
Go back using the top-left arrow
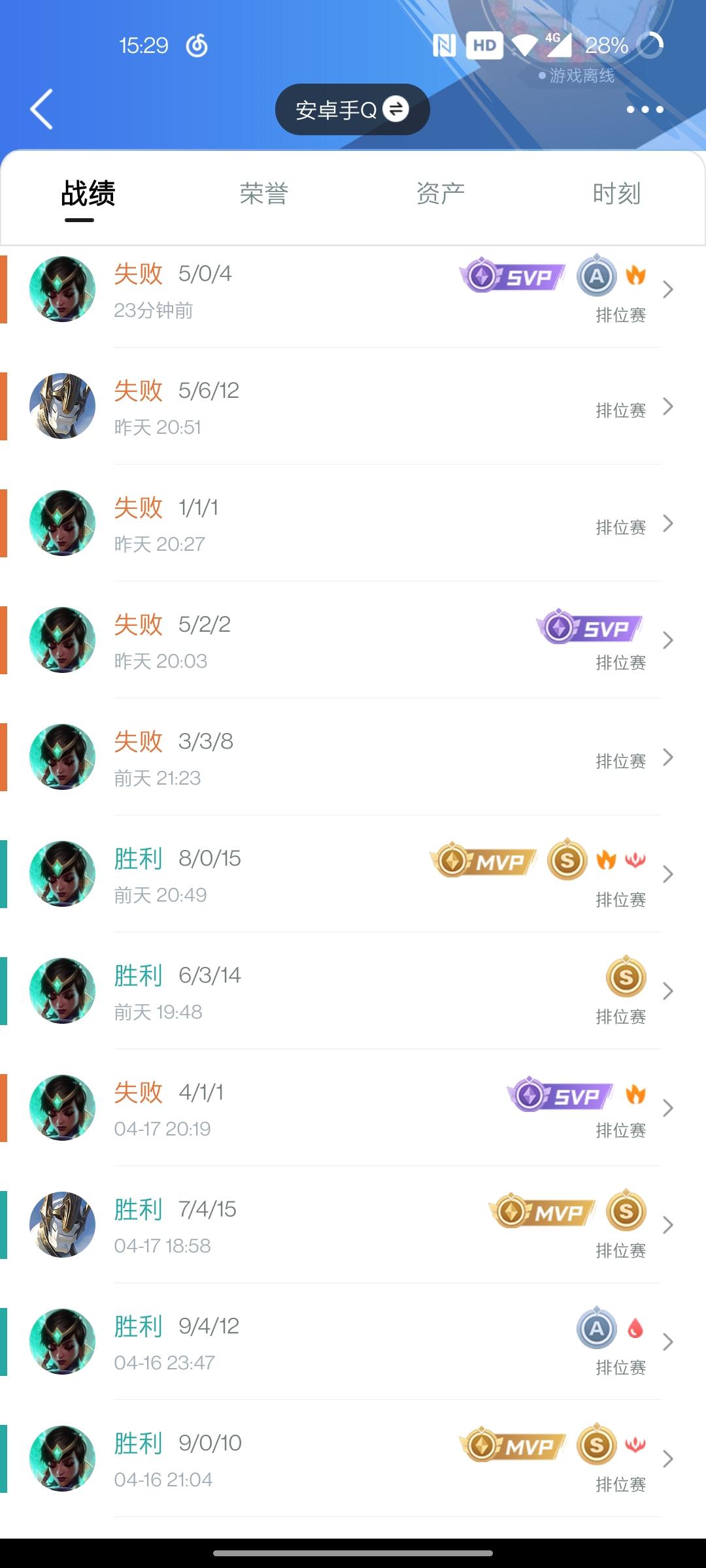tap(42, 109)
